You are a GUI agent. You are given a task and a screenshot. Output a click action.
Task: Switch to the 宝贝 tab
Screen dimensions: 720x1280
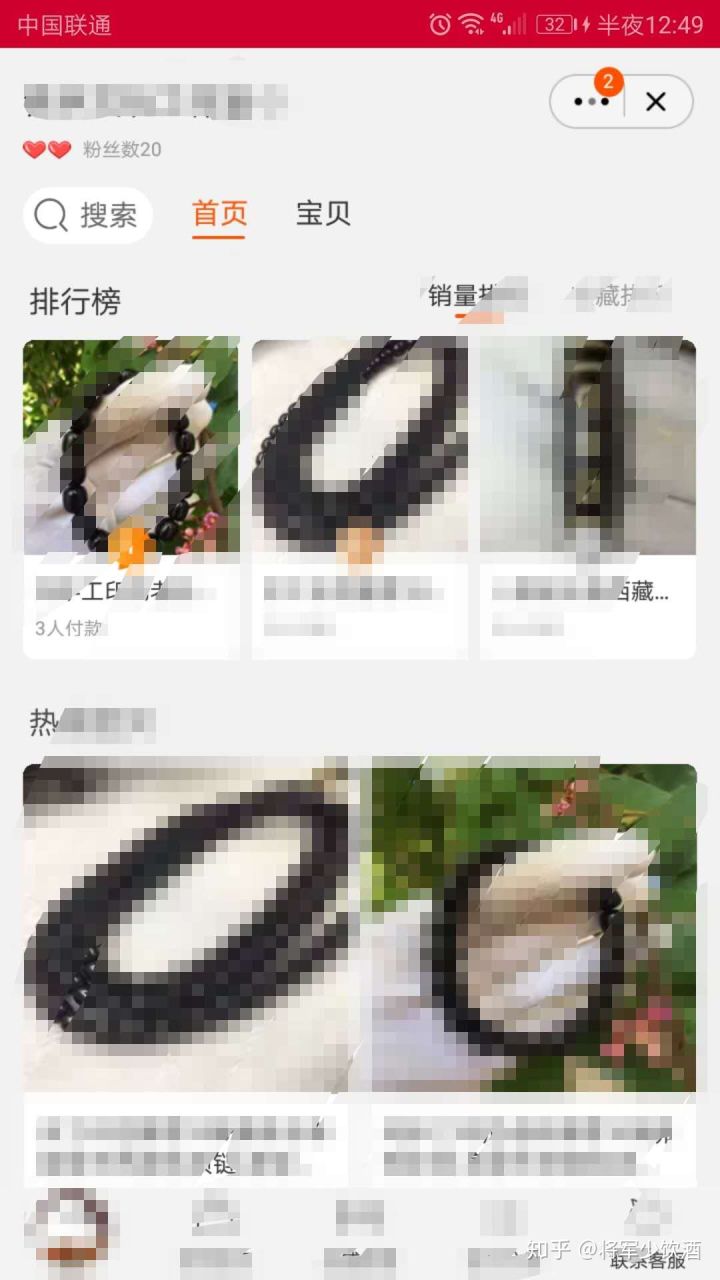323,214
